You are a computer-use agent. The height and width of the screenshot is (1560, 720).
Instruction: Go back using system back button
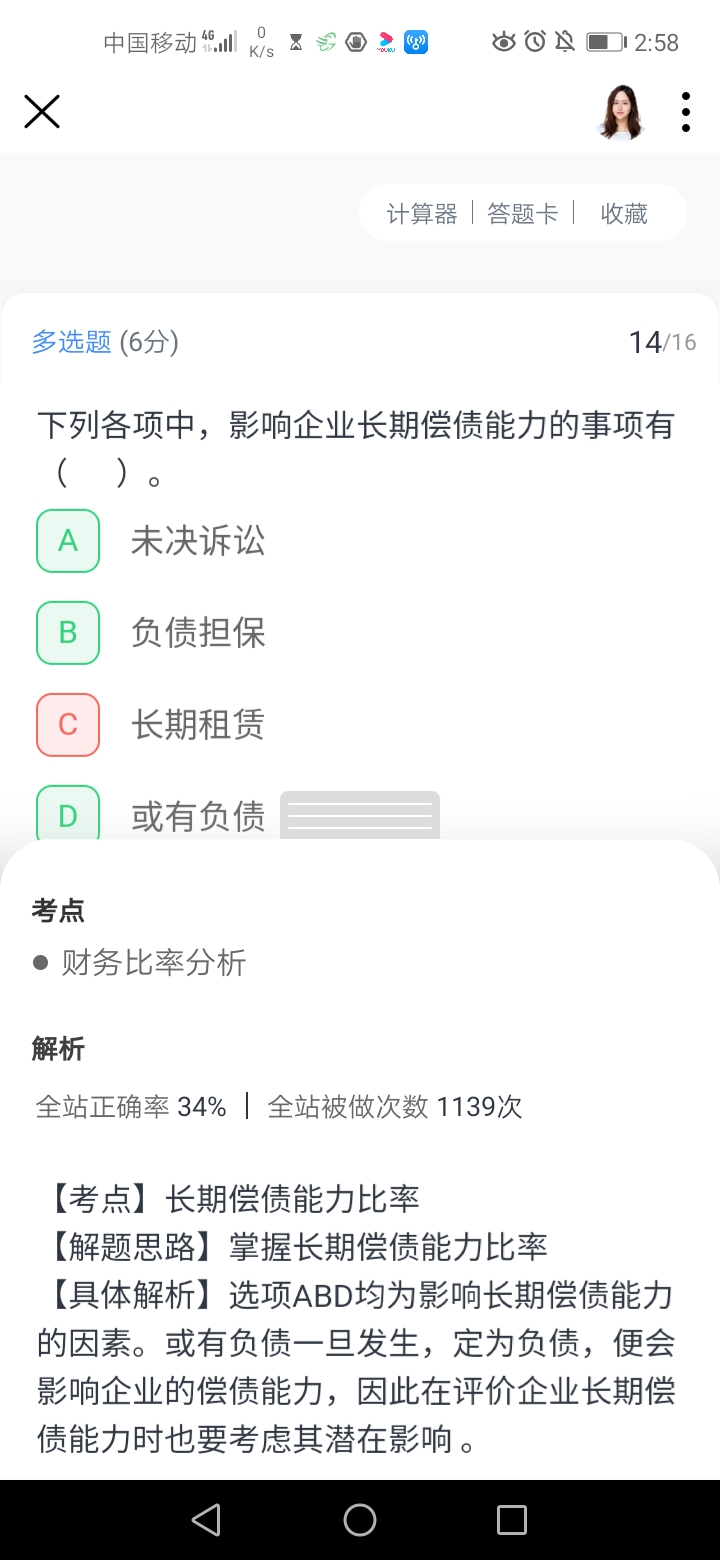(x=206, y=1520)
